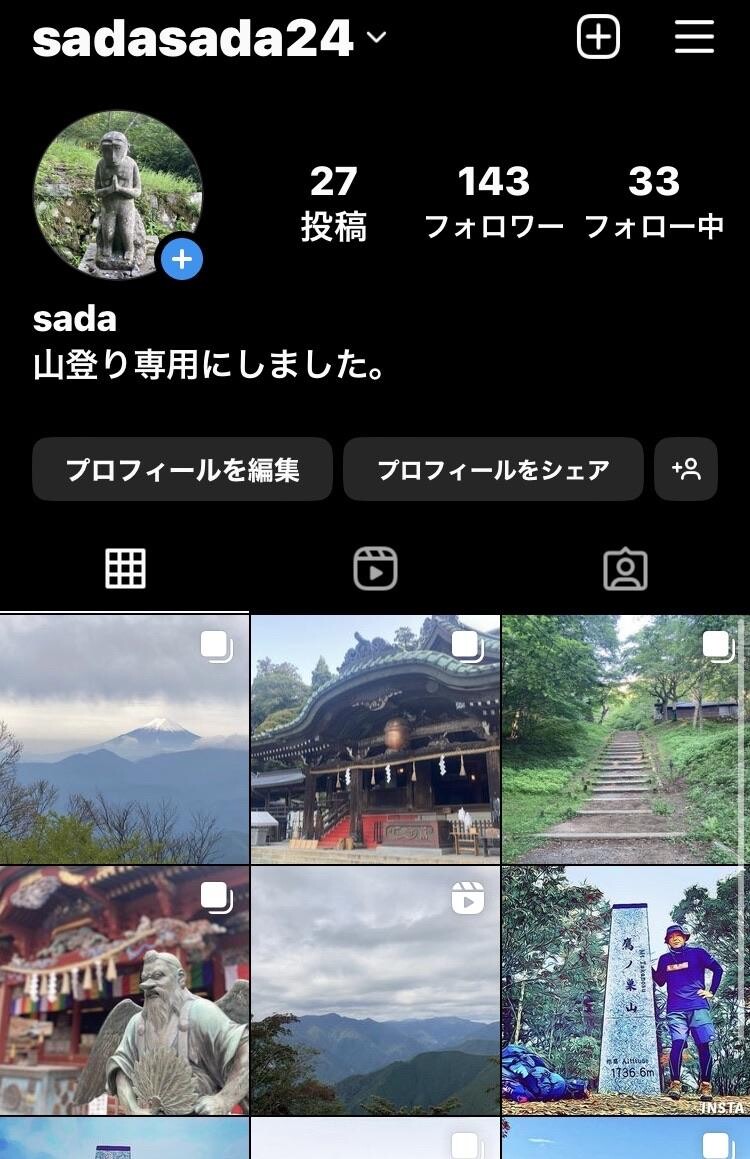Open the 33 following list

652,197
